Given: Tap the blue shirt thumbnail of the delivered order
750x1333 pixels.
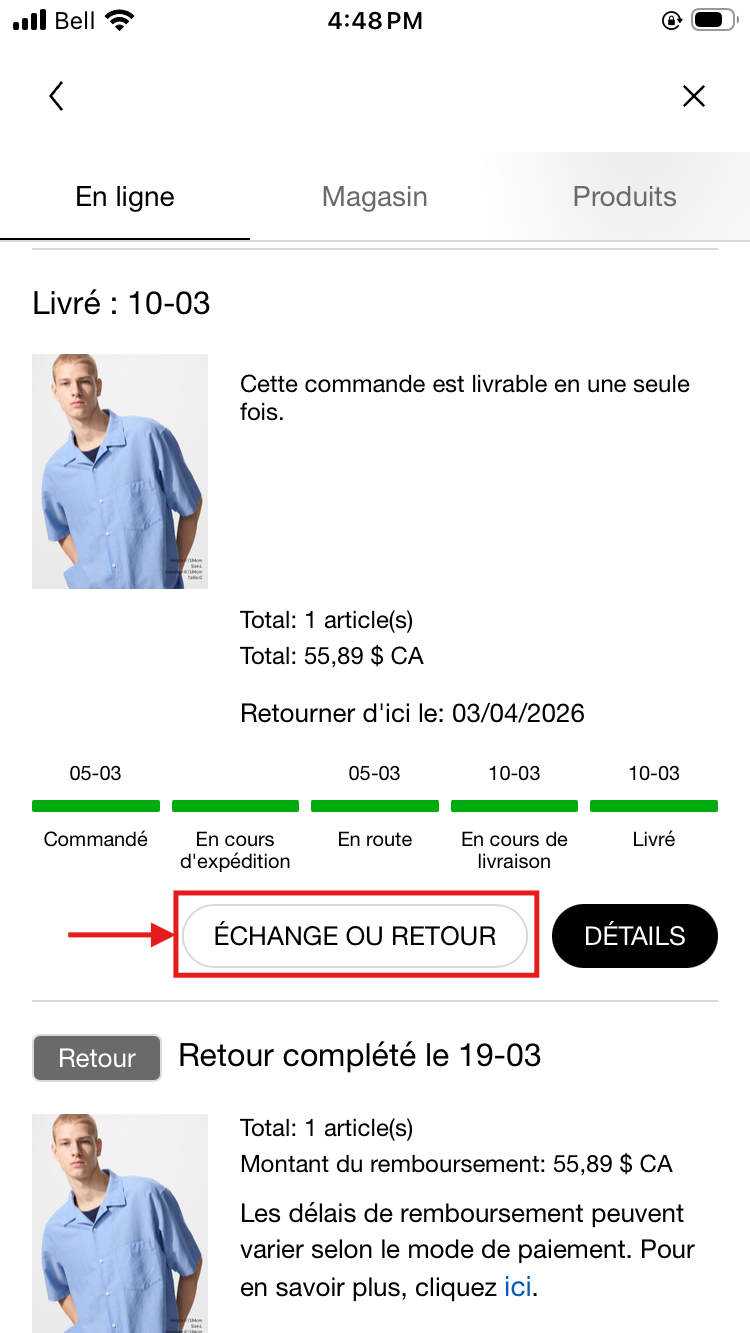Looking at the screenshot, I should tap(119, 471).
